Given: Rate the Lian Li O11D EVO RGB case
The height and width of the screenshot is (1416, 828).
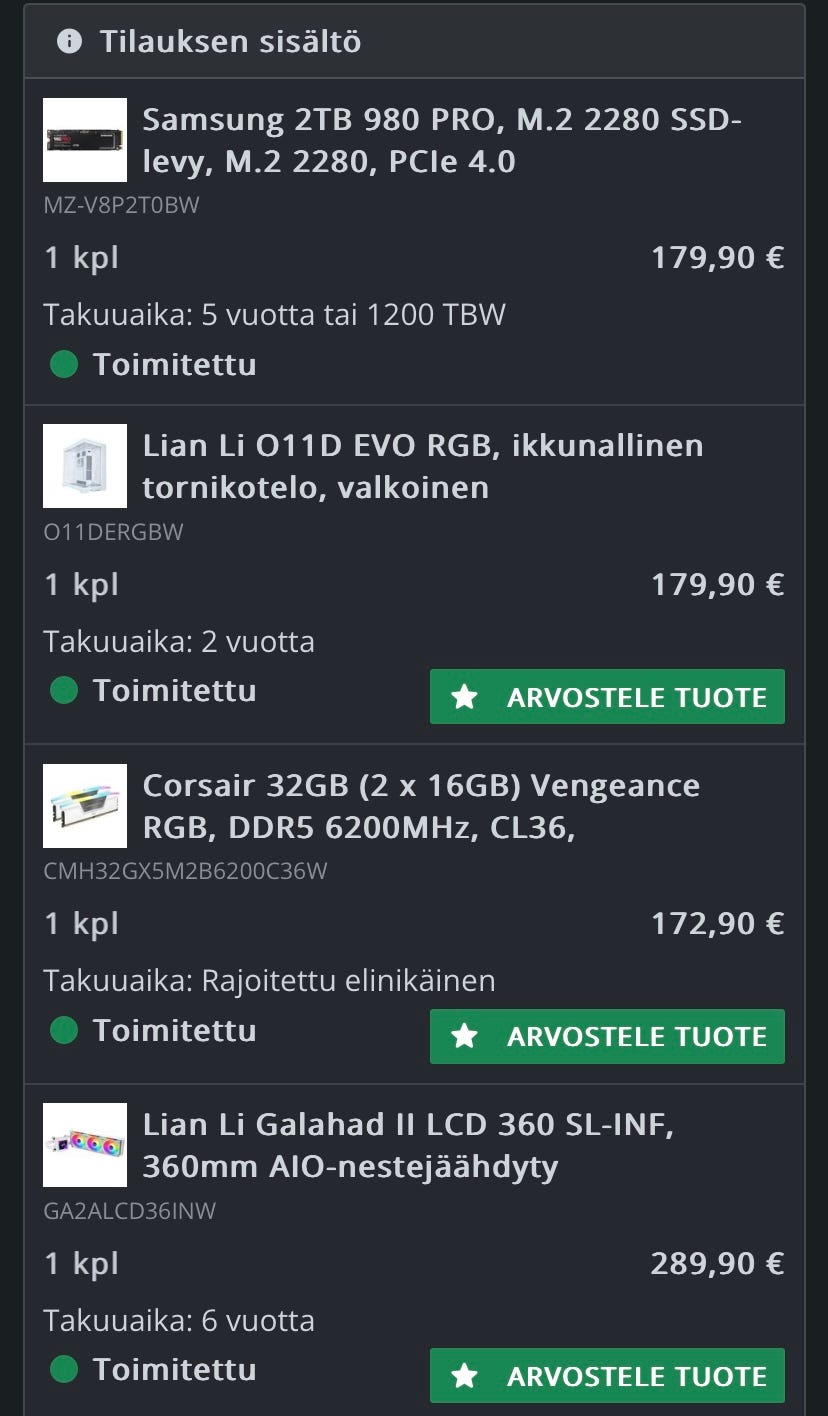Looking at the screenshot, I should tap(607, 697).
